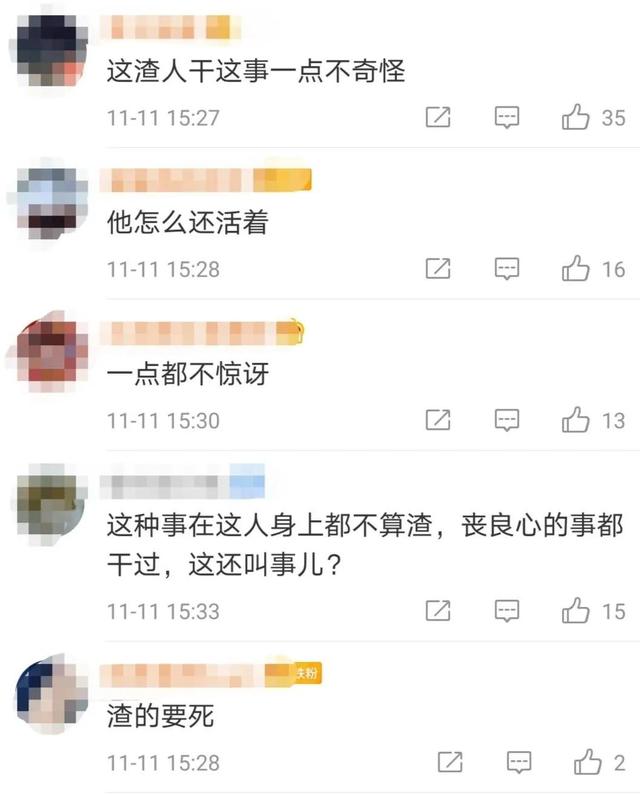Repost the comment '他怎么还活着'
Screen dimensions: 640x794
click(438, 269)
